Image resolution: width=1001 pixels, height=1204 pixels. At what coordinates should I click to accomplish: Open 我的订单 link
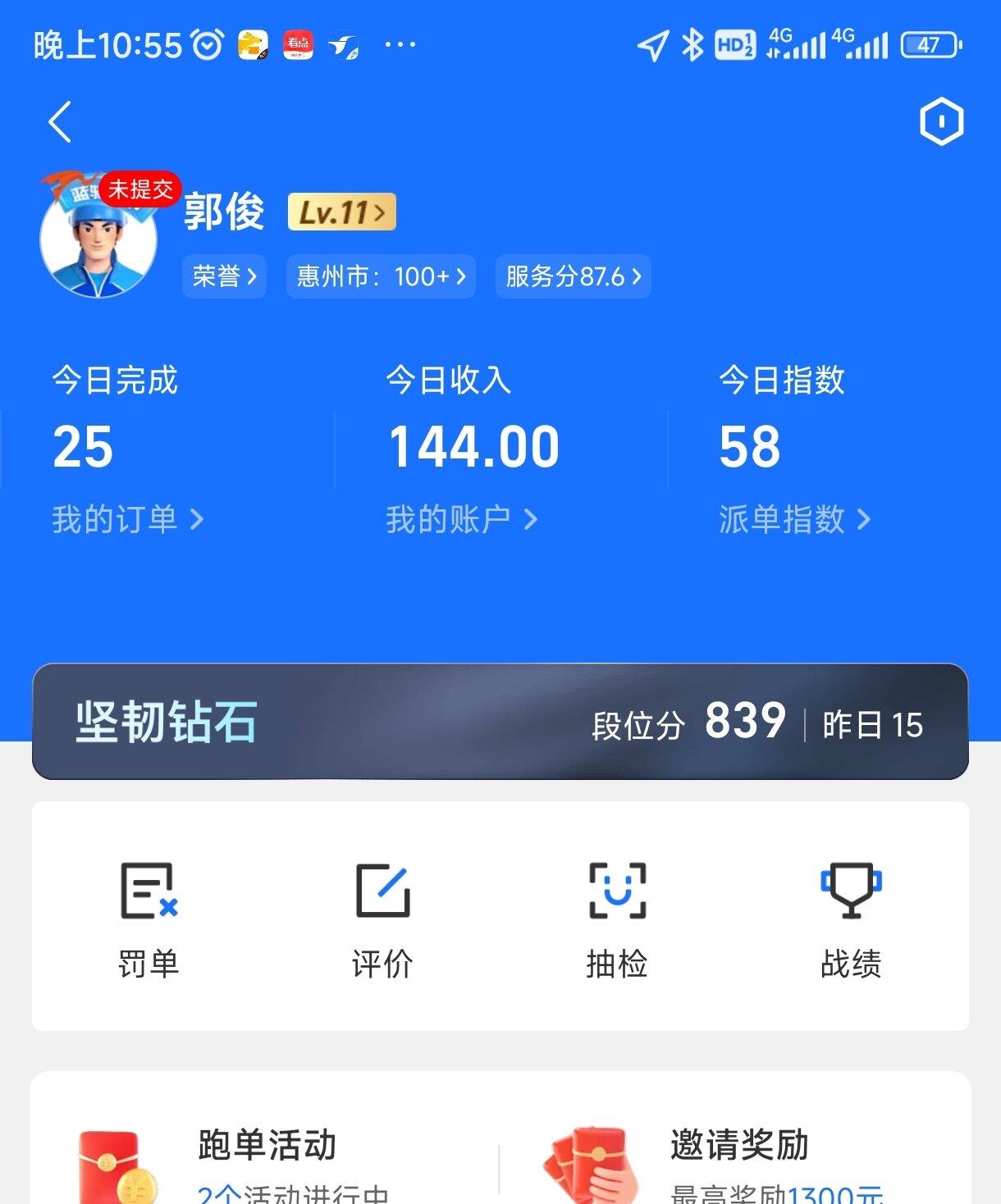pyautogui.click(x=127, y=519)
